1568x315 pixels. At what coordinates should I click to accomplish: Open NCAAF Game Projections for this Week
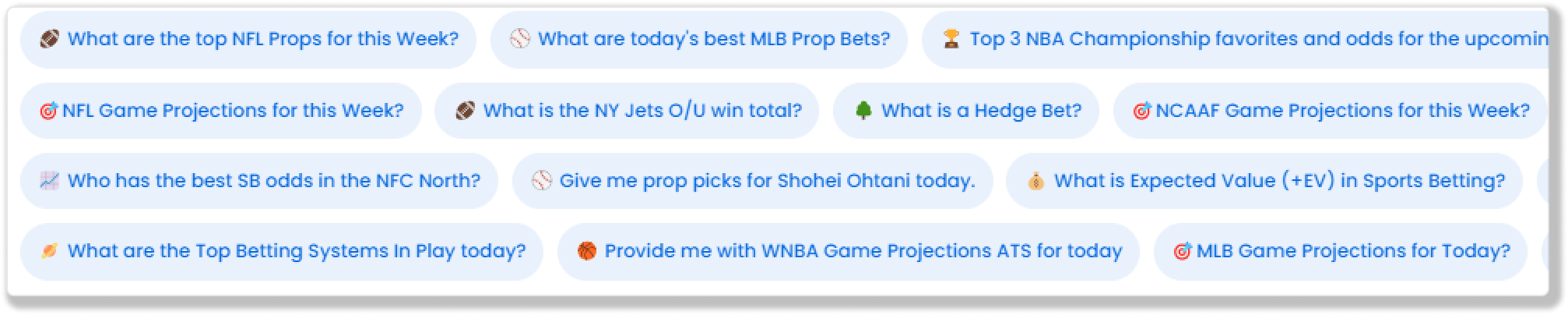1330,111
